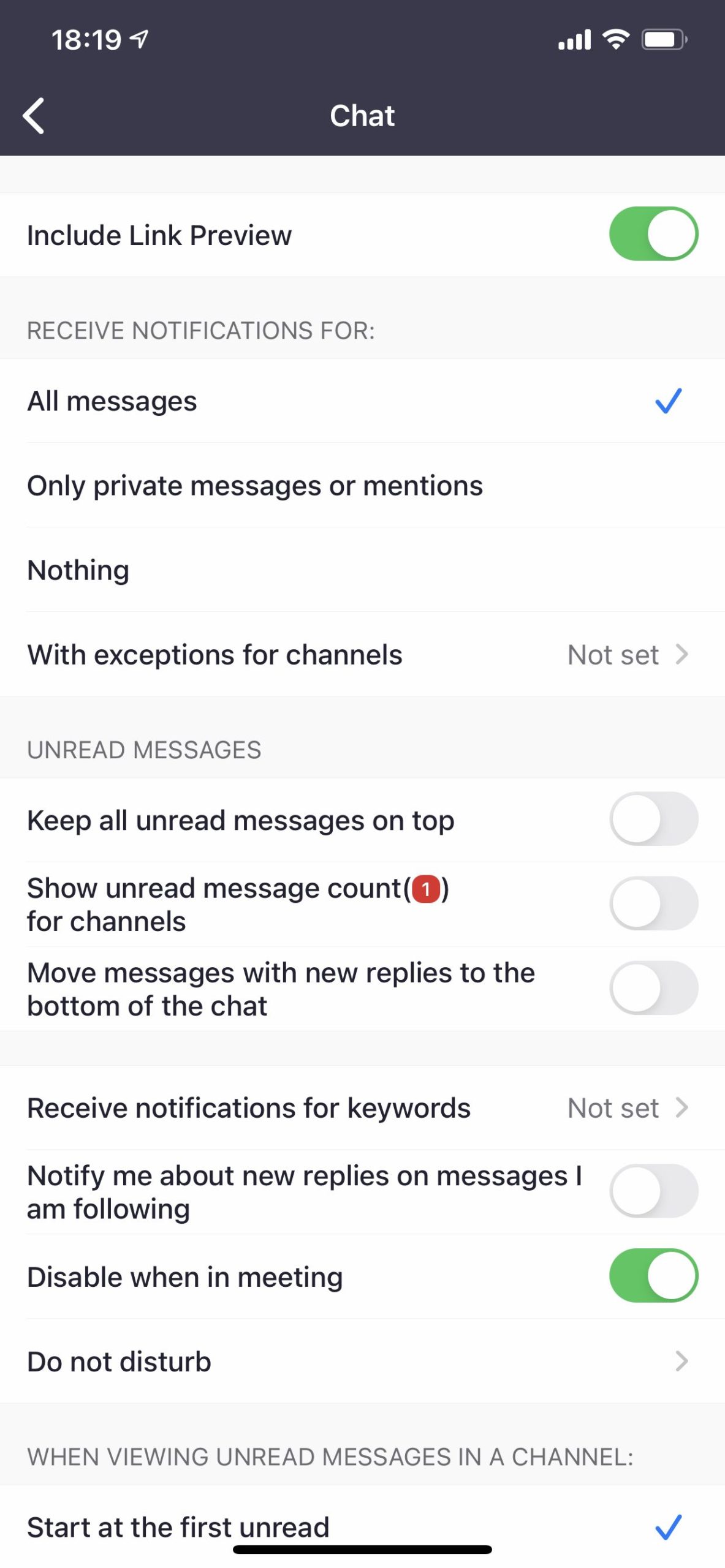Open Receive notifications for keywords
Viewport: 725px width, 1568px height.
362,1108
